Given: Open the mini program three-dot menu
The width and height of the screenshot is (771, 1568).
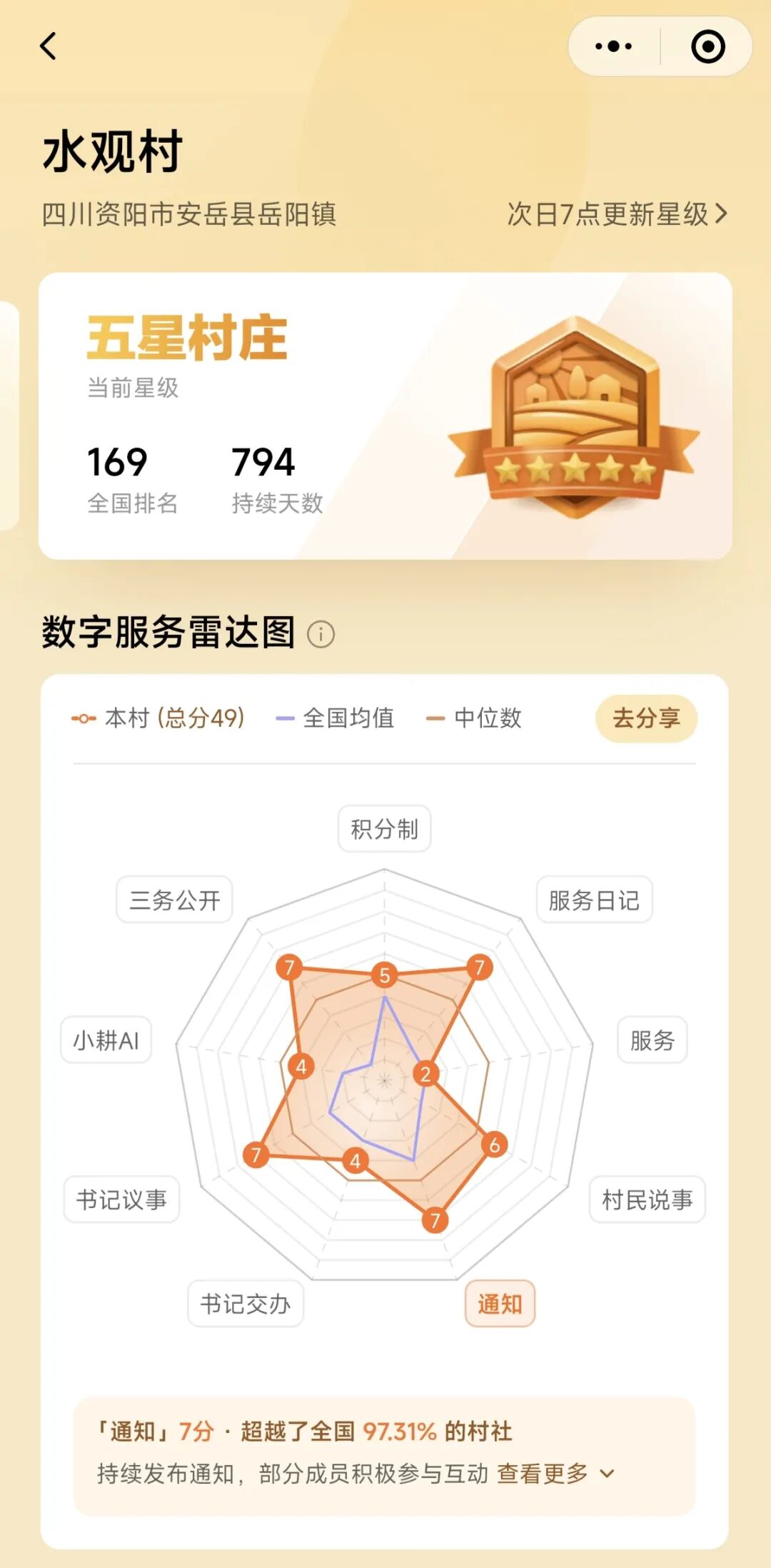Looking at the screenshot, I should tap(613, 46).
